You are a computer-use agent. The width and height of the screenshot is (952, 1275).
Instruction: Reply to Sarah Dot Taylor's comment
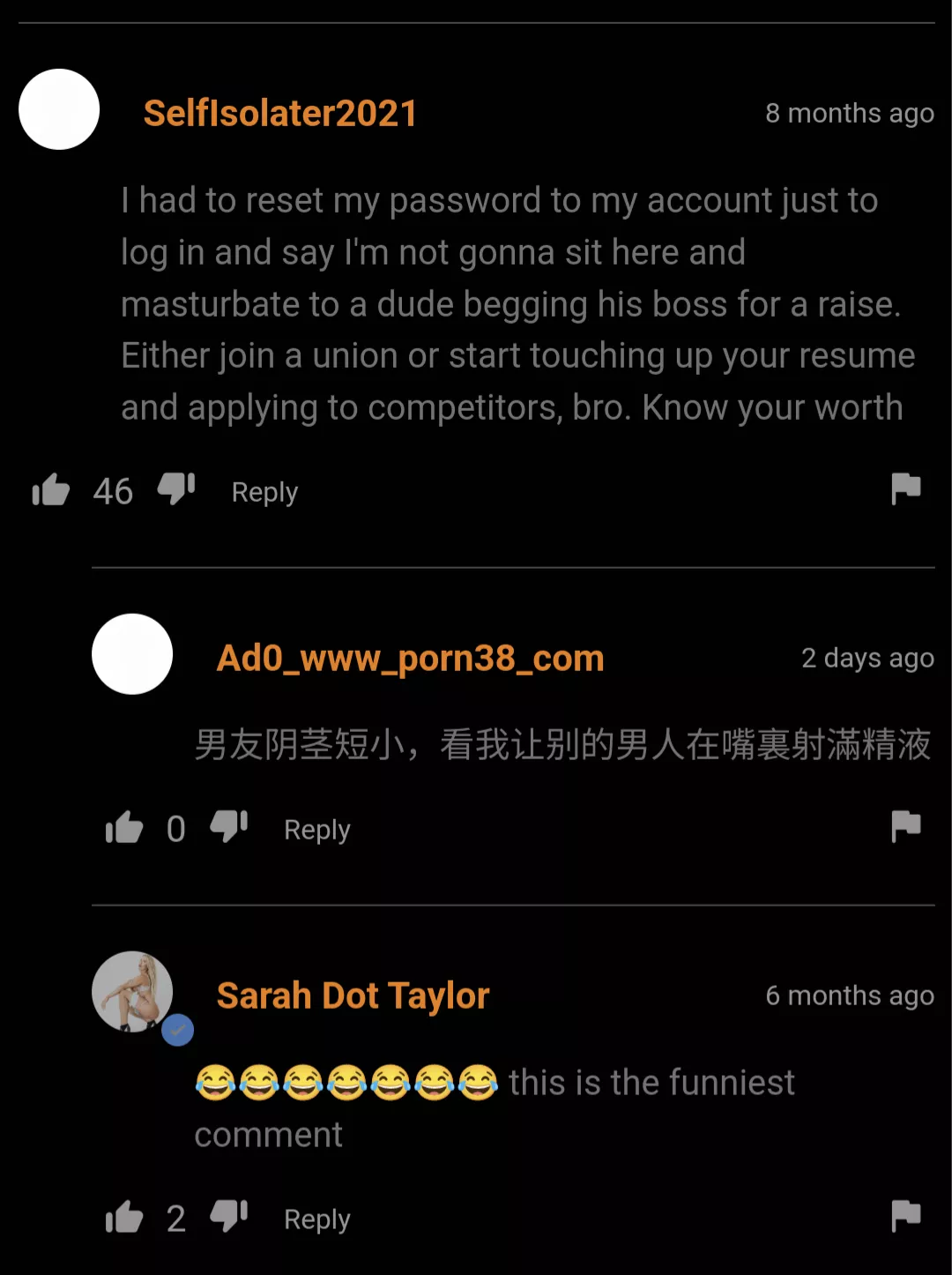316,1219
